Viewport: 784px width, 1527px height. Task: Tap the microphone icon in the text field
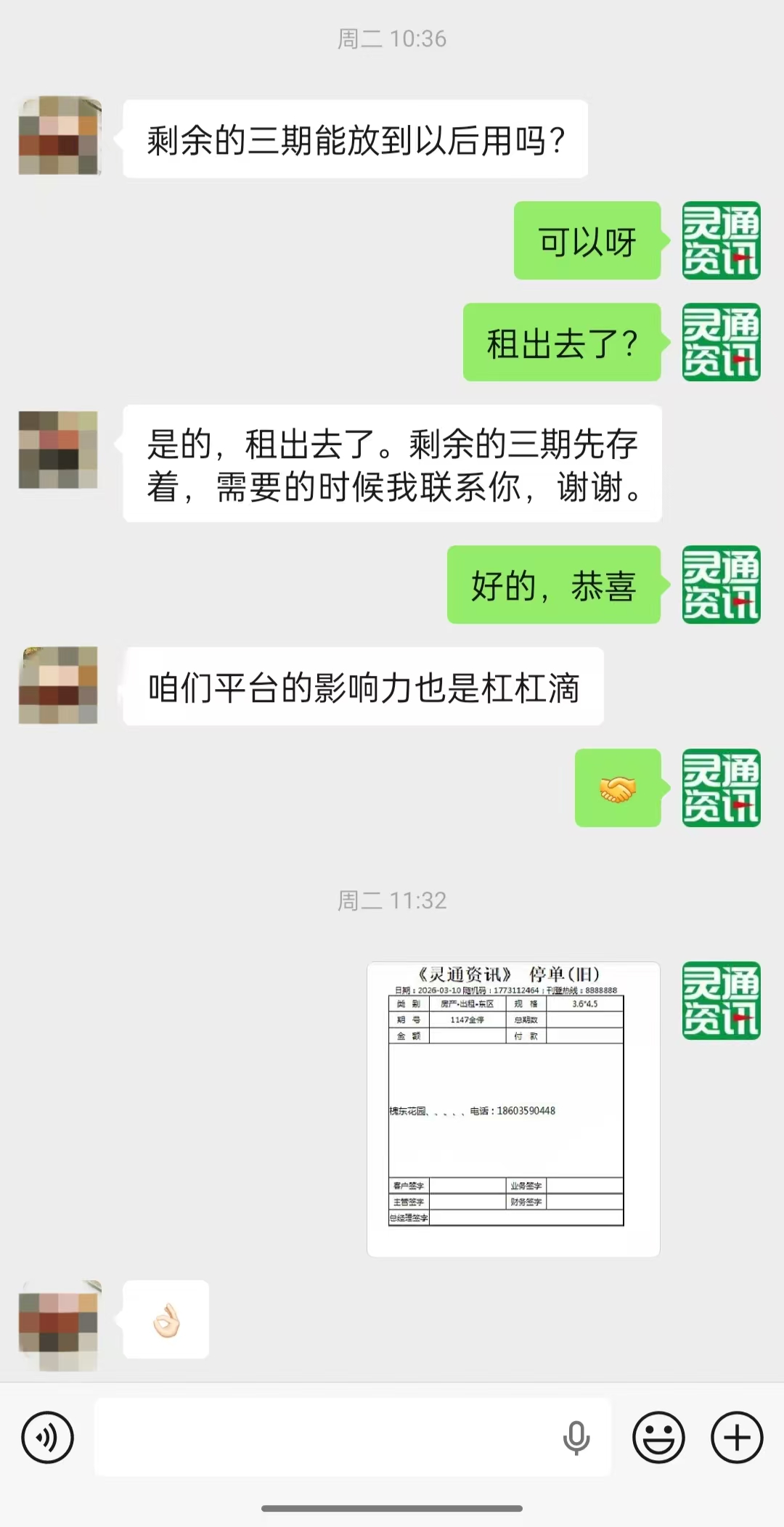[x=576, y=1437]
